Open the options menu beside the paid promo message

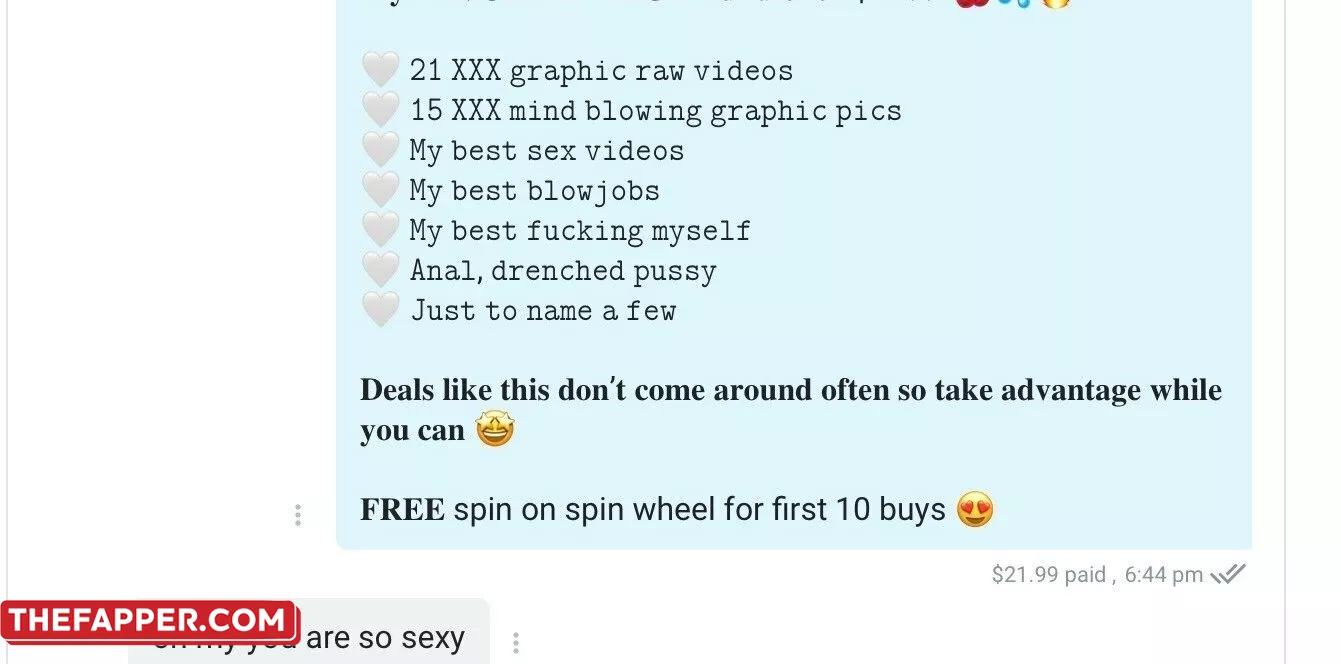[x=298, y=515]
